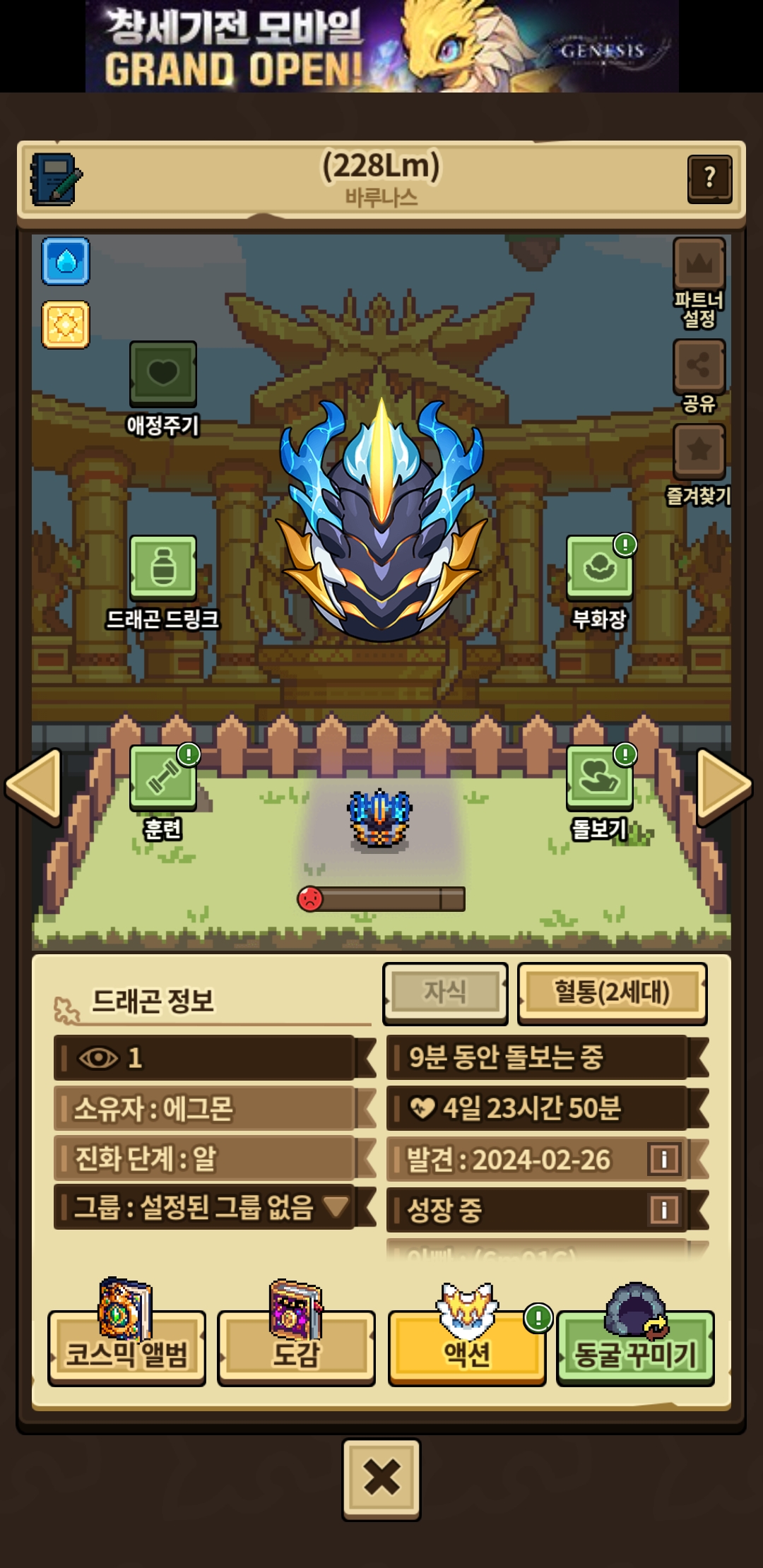Tap the 액션 button
This screenshot has height=1568, width=763.
466,1348
